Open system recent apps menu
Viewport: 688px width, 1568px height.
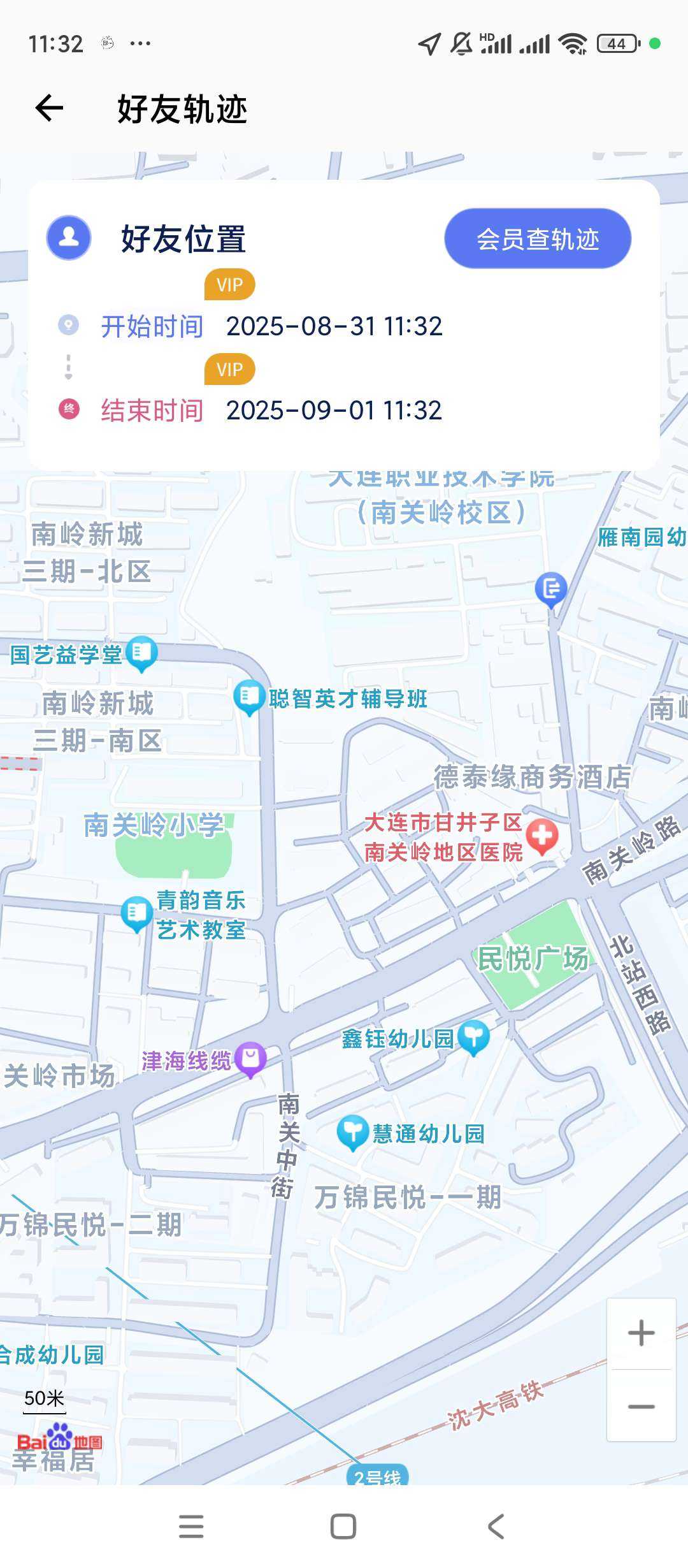coord(191,1527)
